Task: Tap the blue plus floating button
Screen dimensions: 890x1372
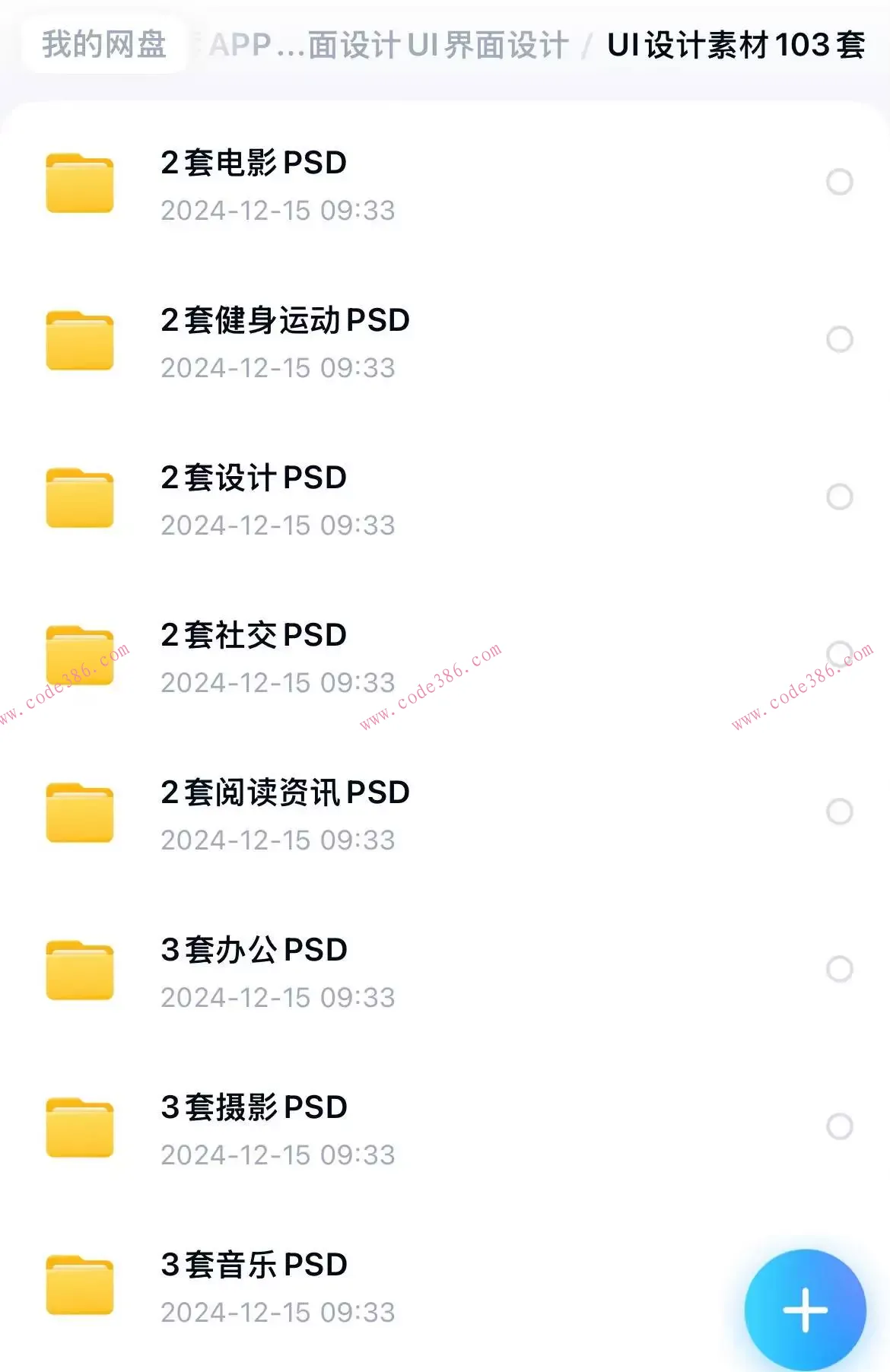Action: pos(804,1310)
